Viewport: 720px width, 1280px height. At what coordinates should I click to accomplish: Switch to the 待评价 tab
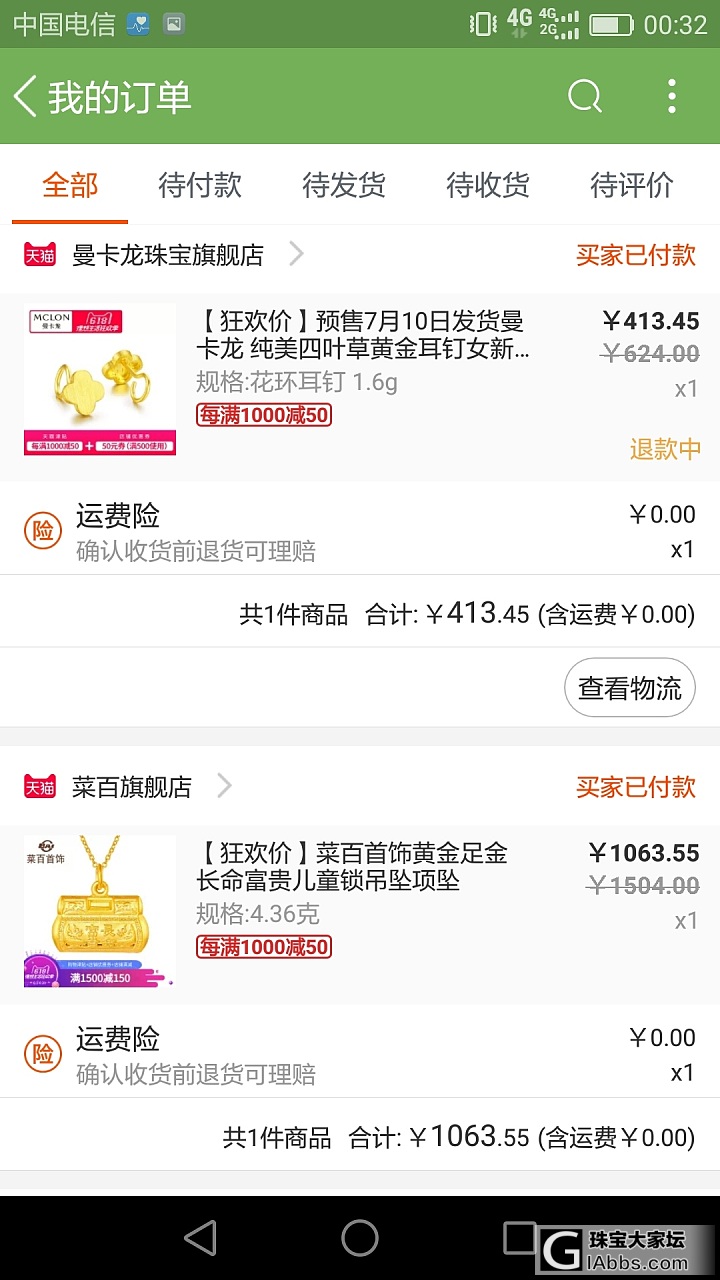(x=632, y=185)
